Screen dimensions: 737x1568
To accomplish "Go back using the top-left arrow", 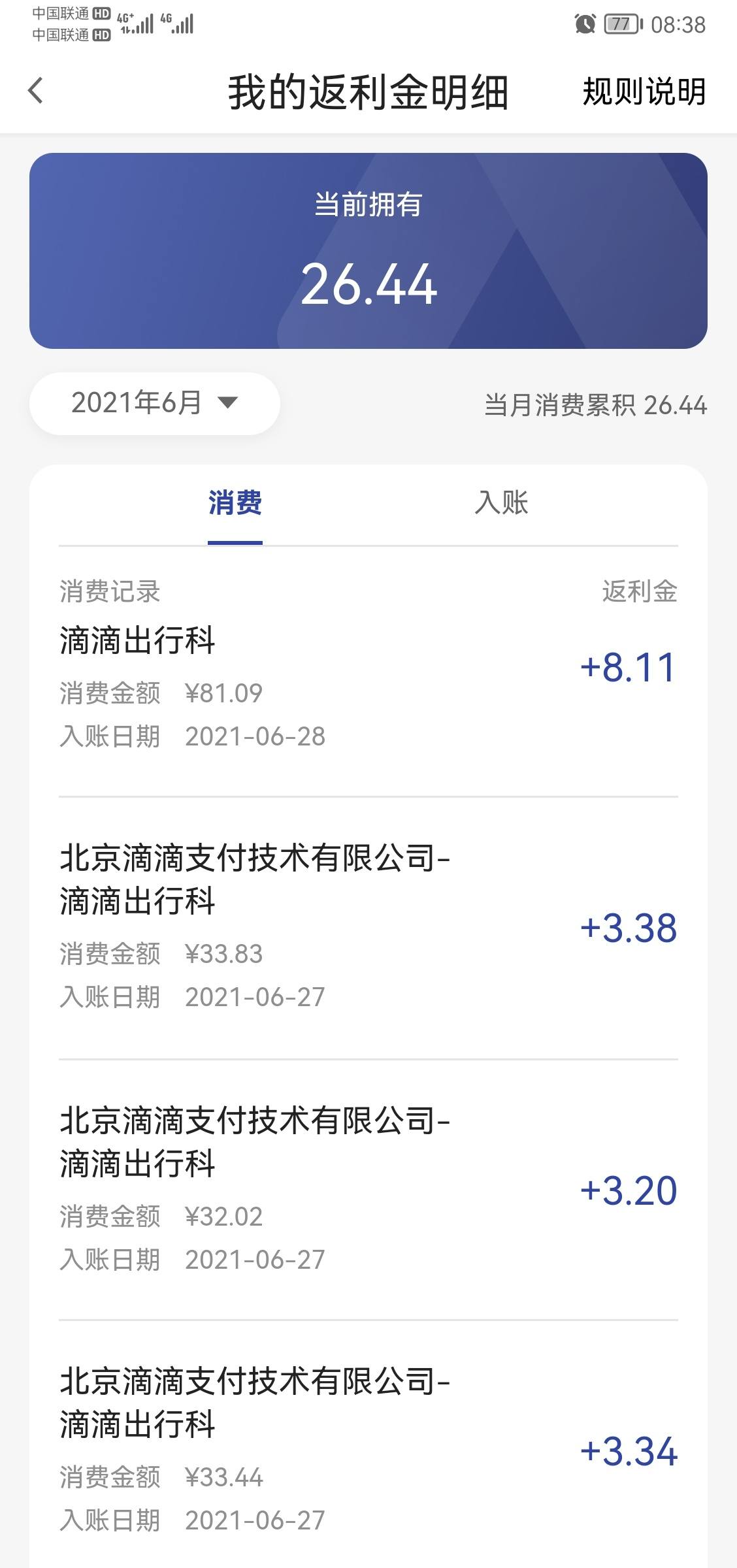I will click(36, 91).
